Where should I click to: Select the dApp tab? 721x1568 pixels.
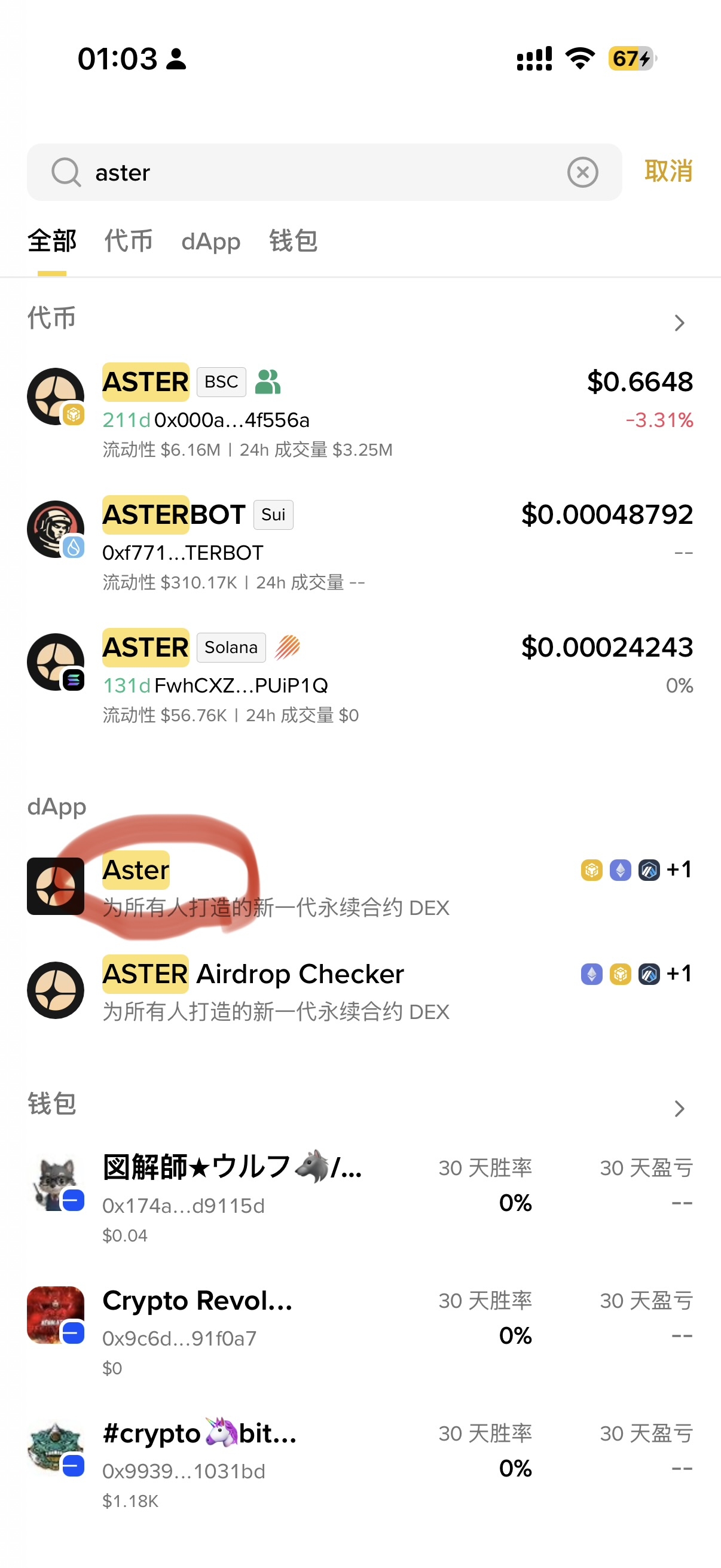210,241
